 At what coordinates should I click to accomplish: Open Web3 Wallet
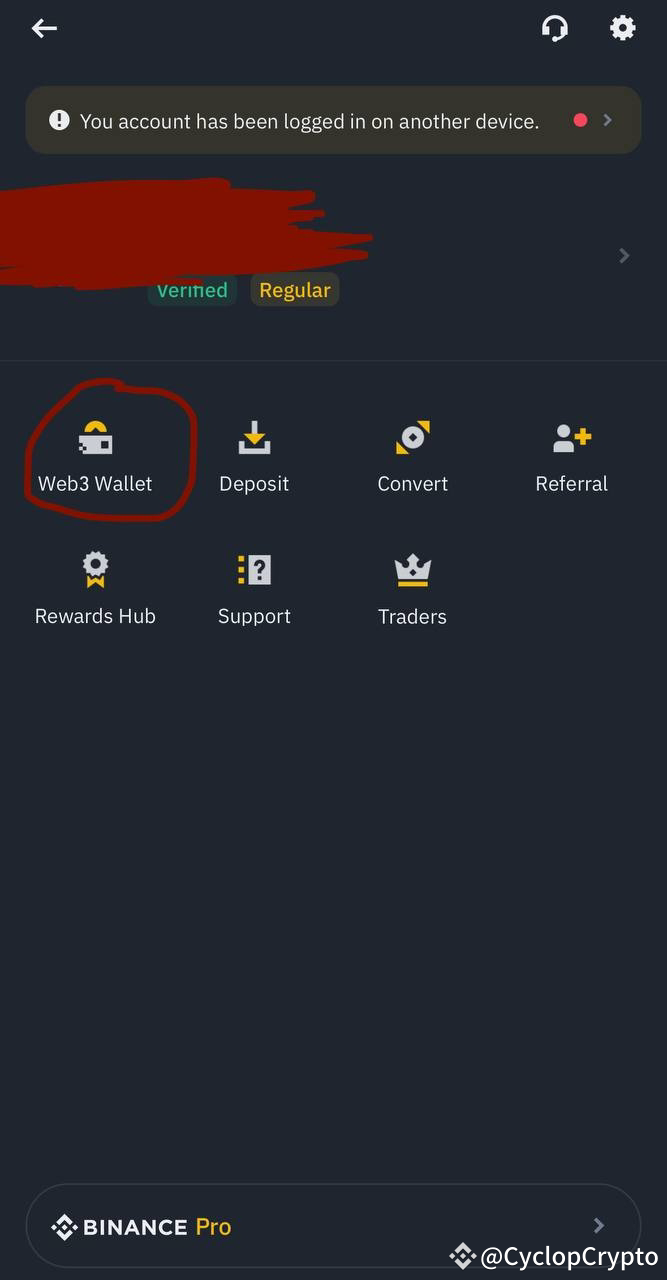(x=96, y=456)
